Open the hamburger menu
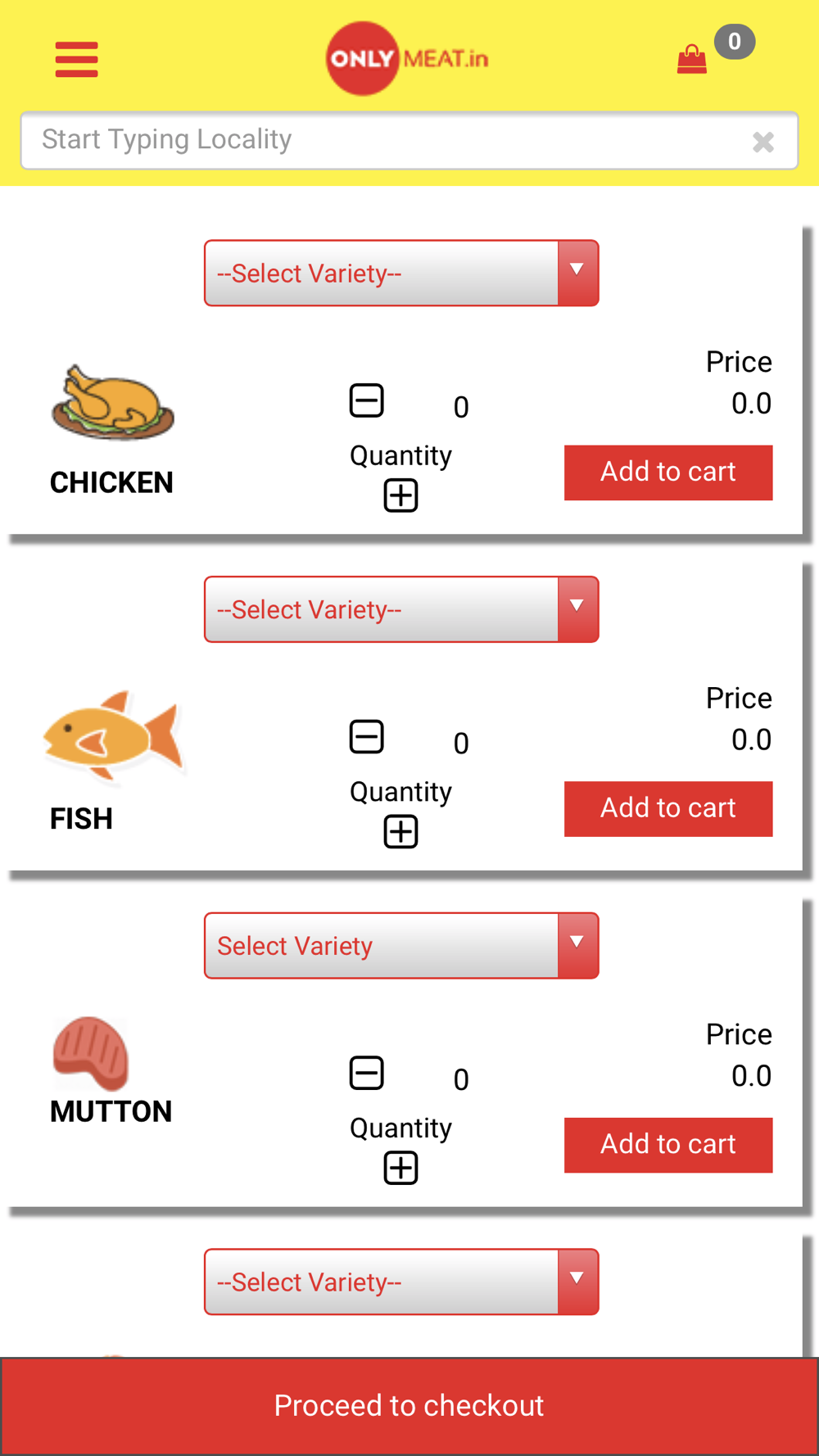Image resolution: width=819 pixels, height=1456 pixels. pos(76,60)
